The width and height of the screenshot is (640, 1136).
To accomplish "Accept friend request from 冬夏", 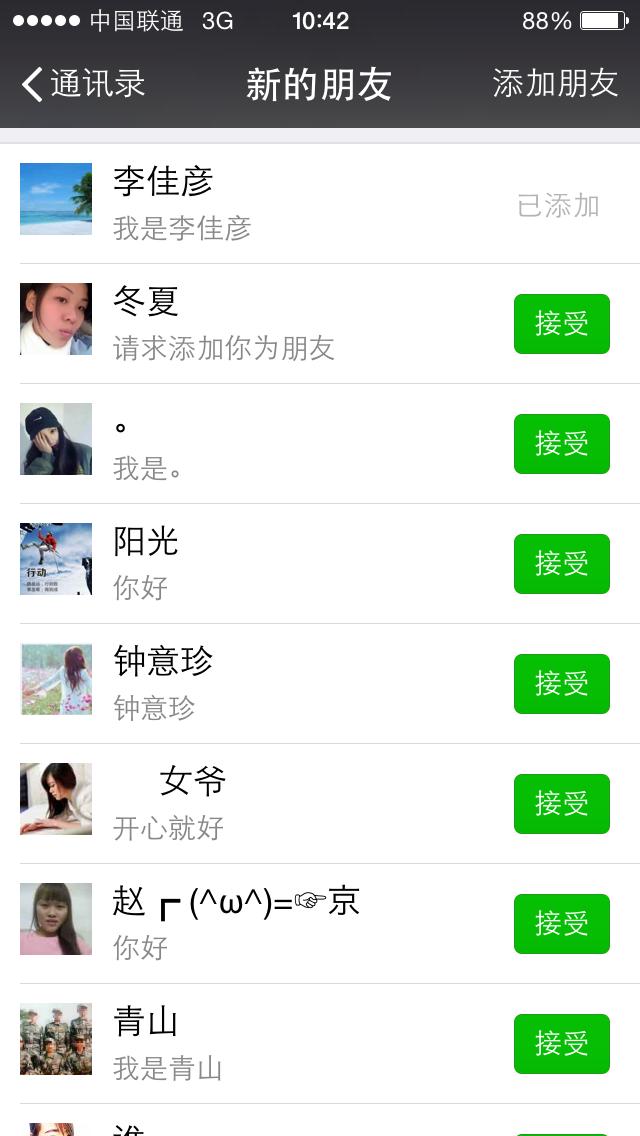I will pos(561,324).
